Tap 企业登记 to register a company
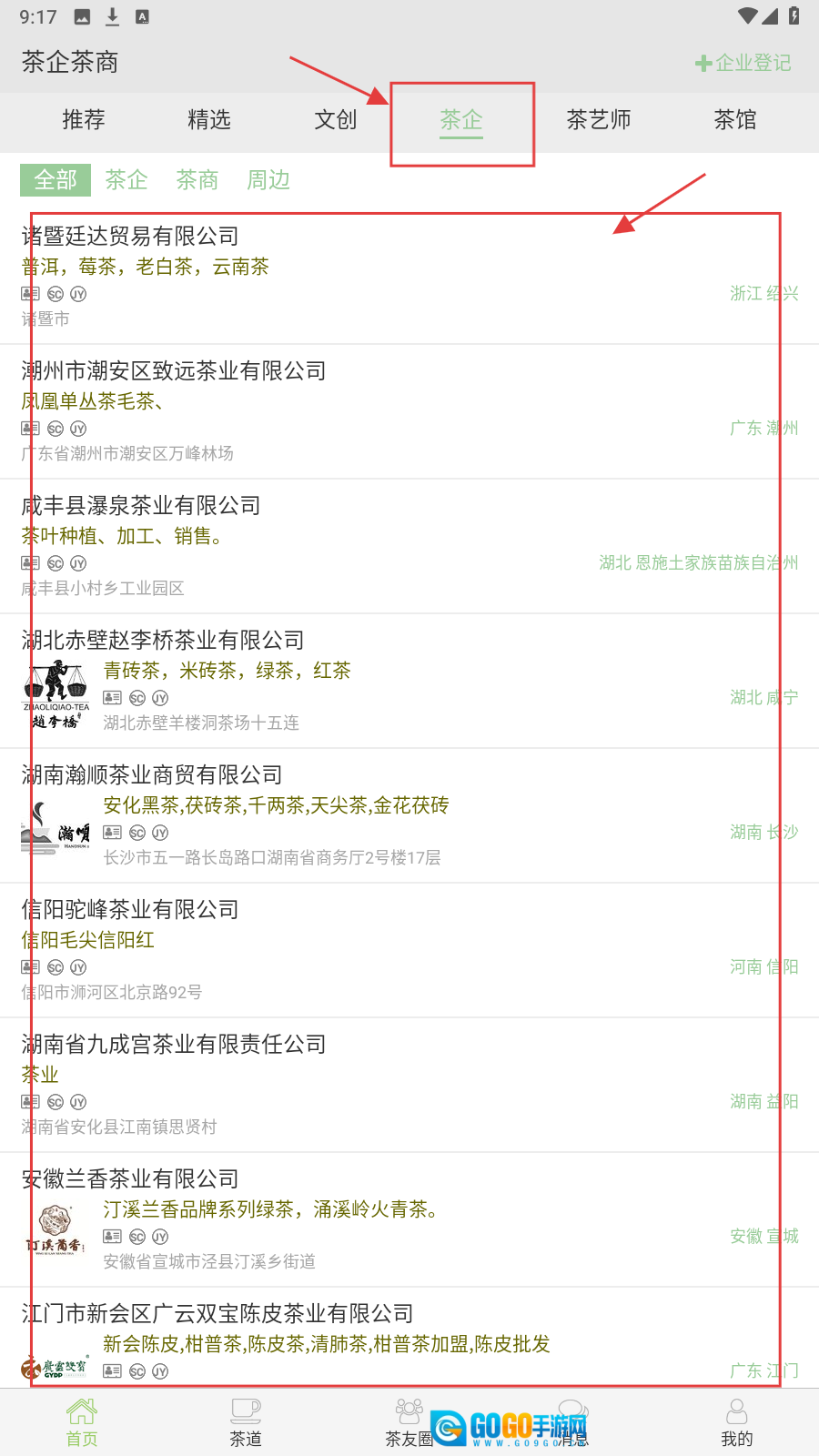Image resolution: width=819 pixels, height=1456 pixels. (743, 63)
